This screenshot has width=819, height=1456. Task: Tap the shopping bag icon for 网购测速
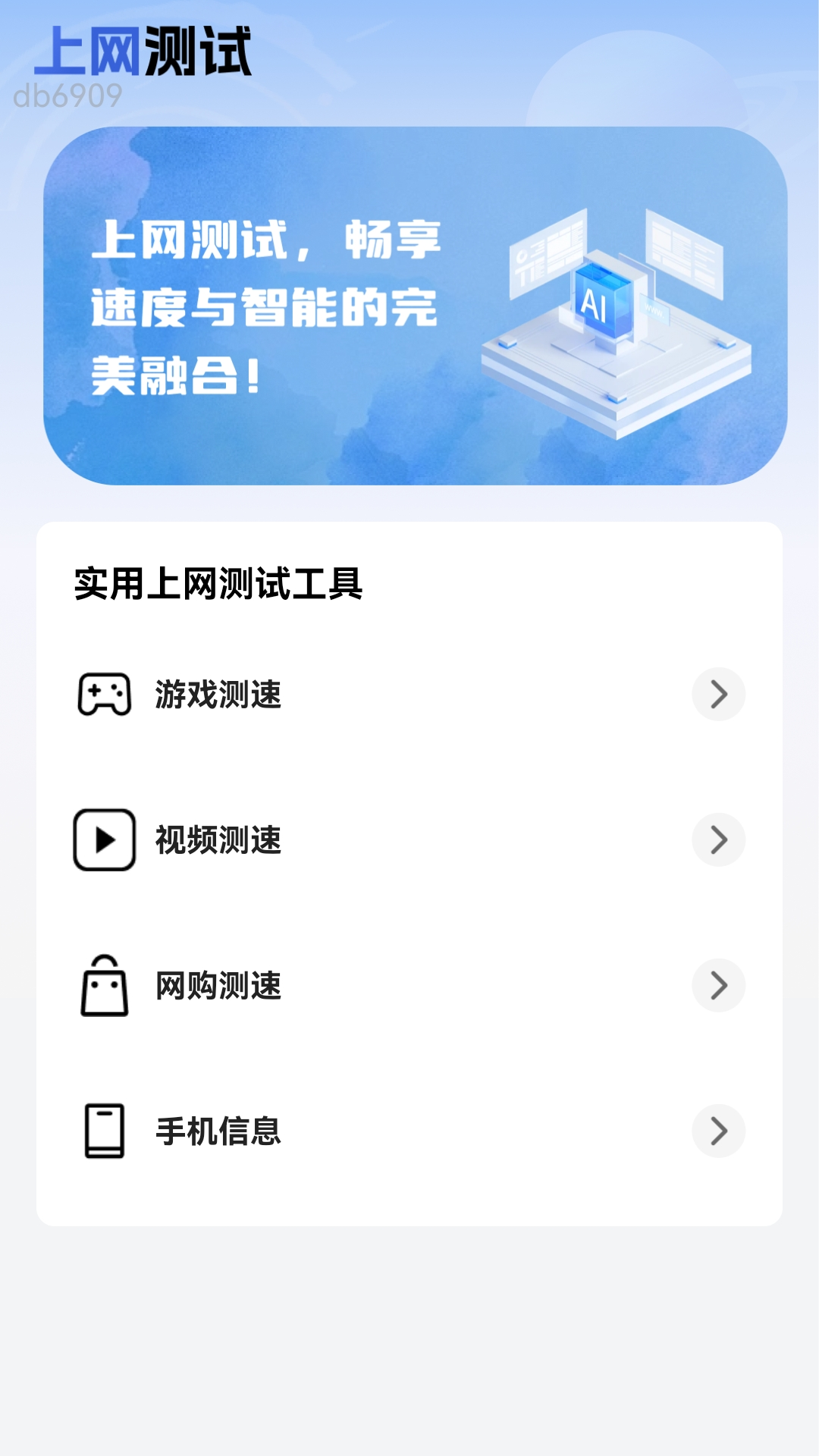point(104,985)
